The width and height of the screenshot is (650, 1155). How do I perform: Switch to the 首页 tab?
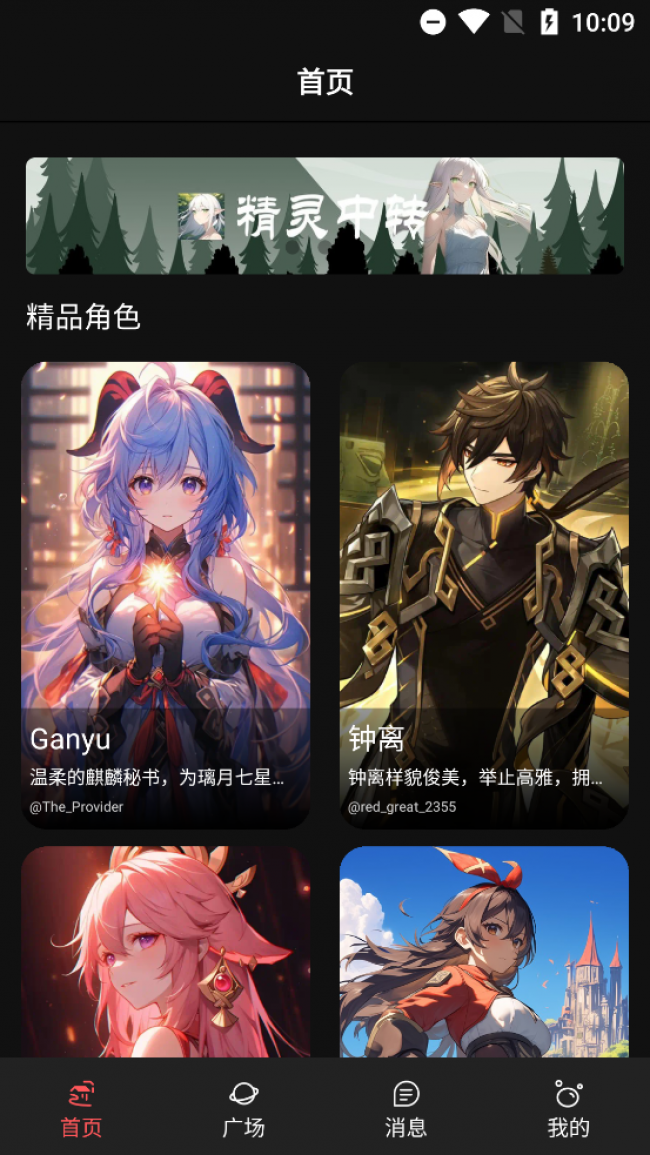(81, 1108)
